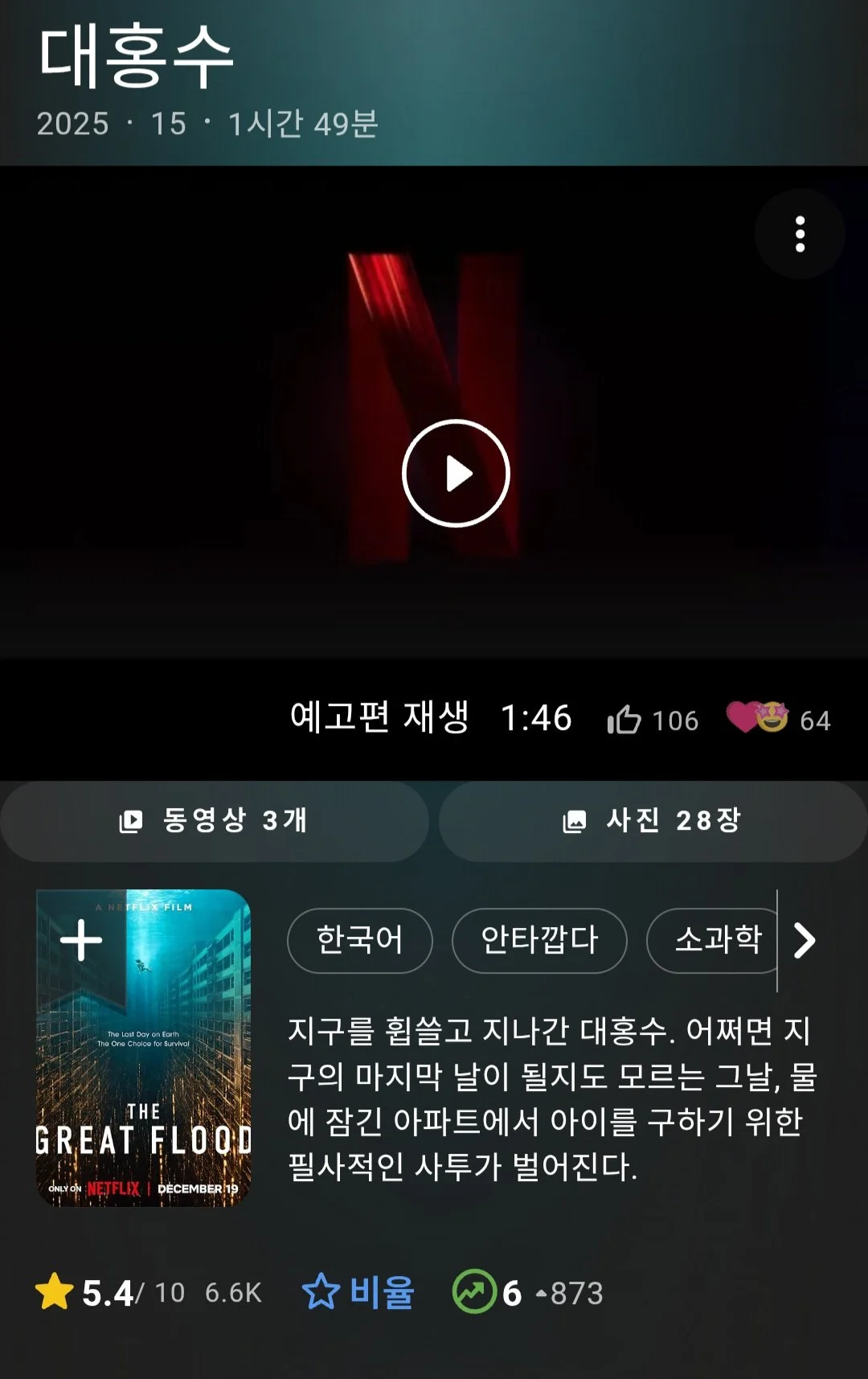The image size is (868, 1379).
Task: Play the 대홍수 trailer
Action: point(456,474)
